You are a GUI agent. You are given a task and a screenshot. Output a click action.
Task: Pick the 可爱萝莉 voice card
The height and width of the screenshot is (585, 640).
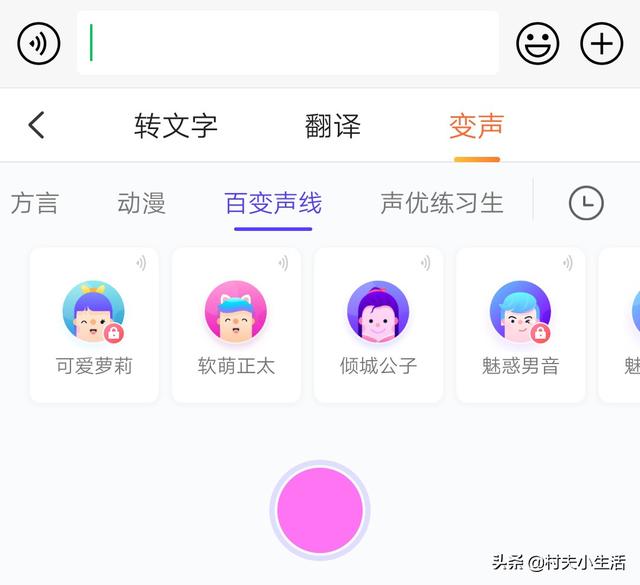[x=94, y=325]
